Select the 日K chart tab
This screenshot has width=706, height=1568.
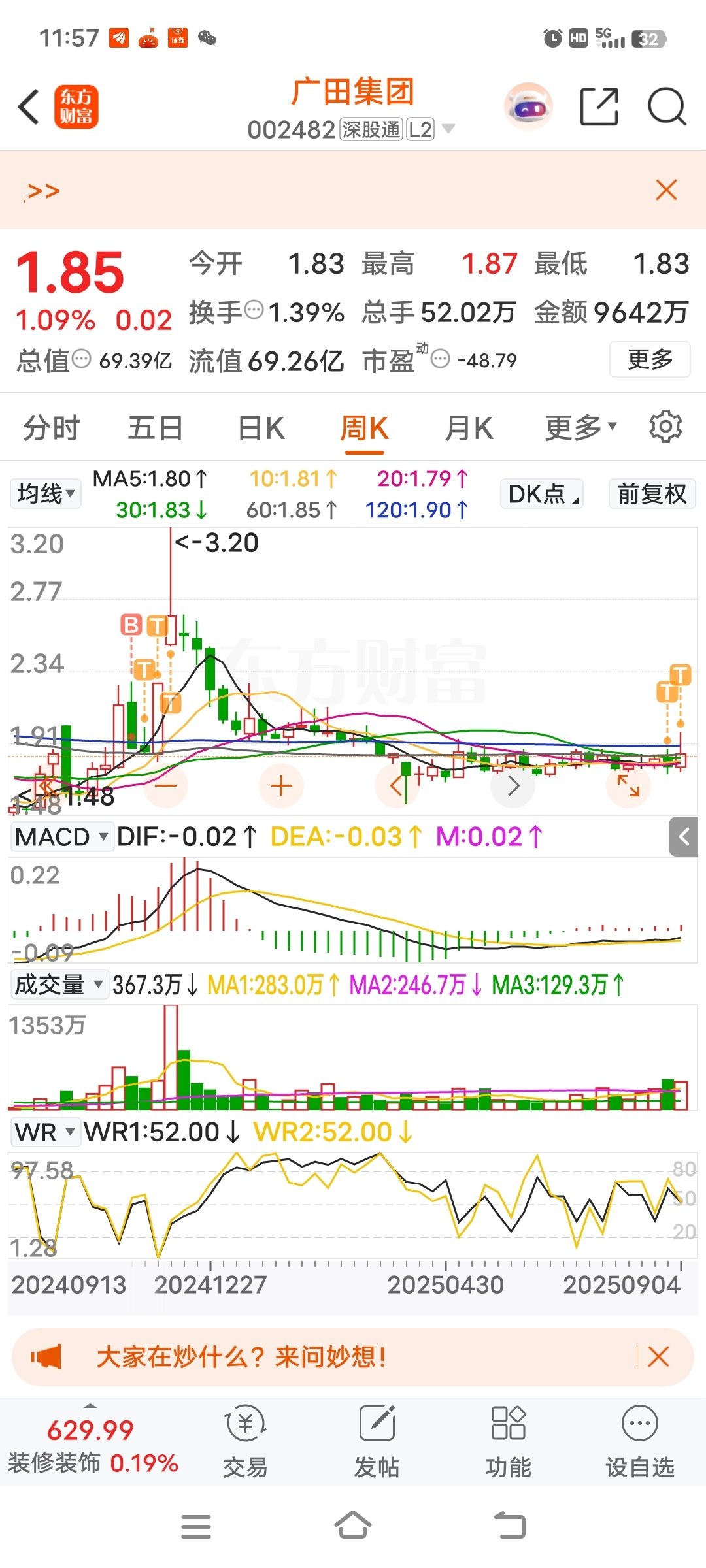click(x=261, y=429)
